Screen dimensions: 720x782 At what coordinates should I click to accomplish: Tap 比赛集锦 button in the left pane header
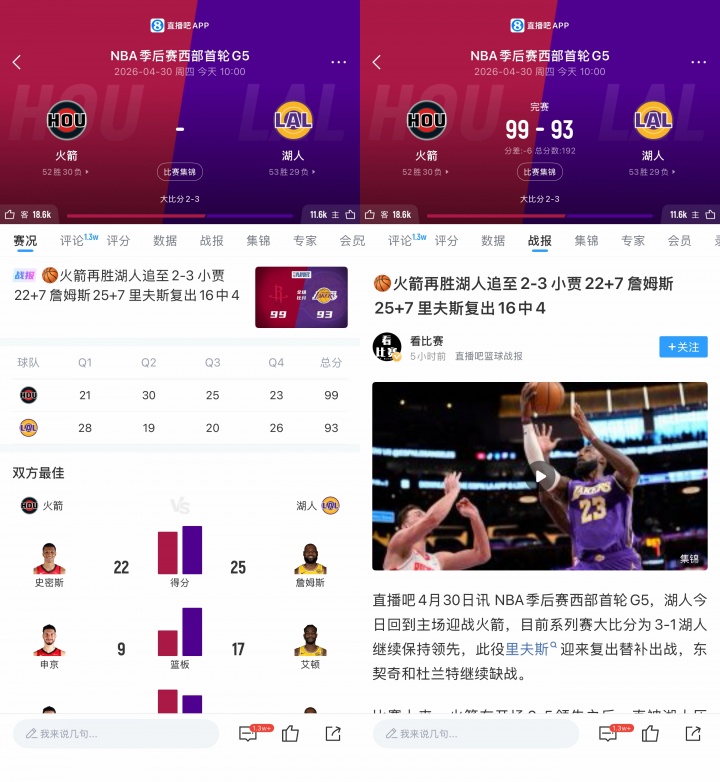pos(180,172)
